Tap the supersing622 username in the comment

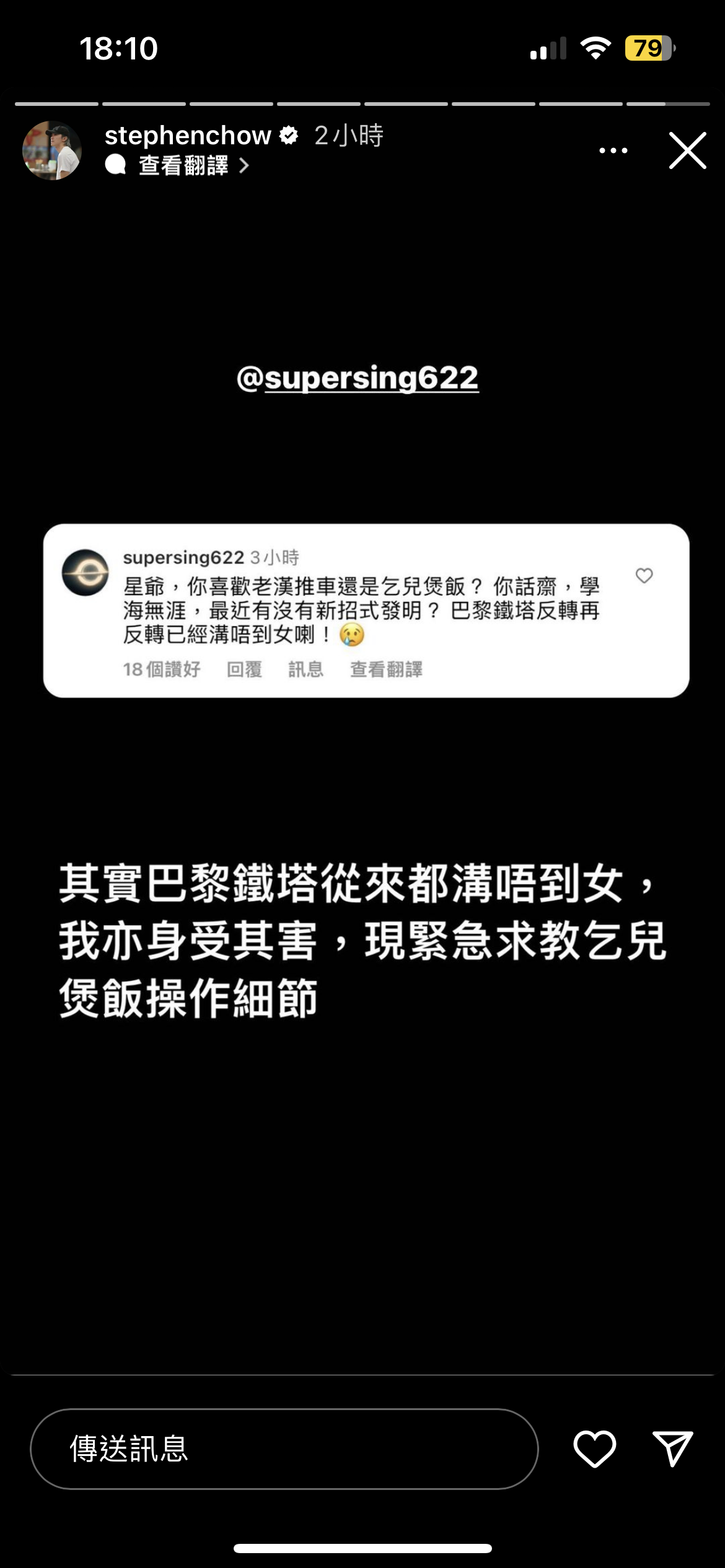click(x=182, y=559)
